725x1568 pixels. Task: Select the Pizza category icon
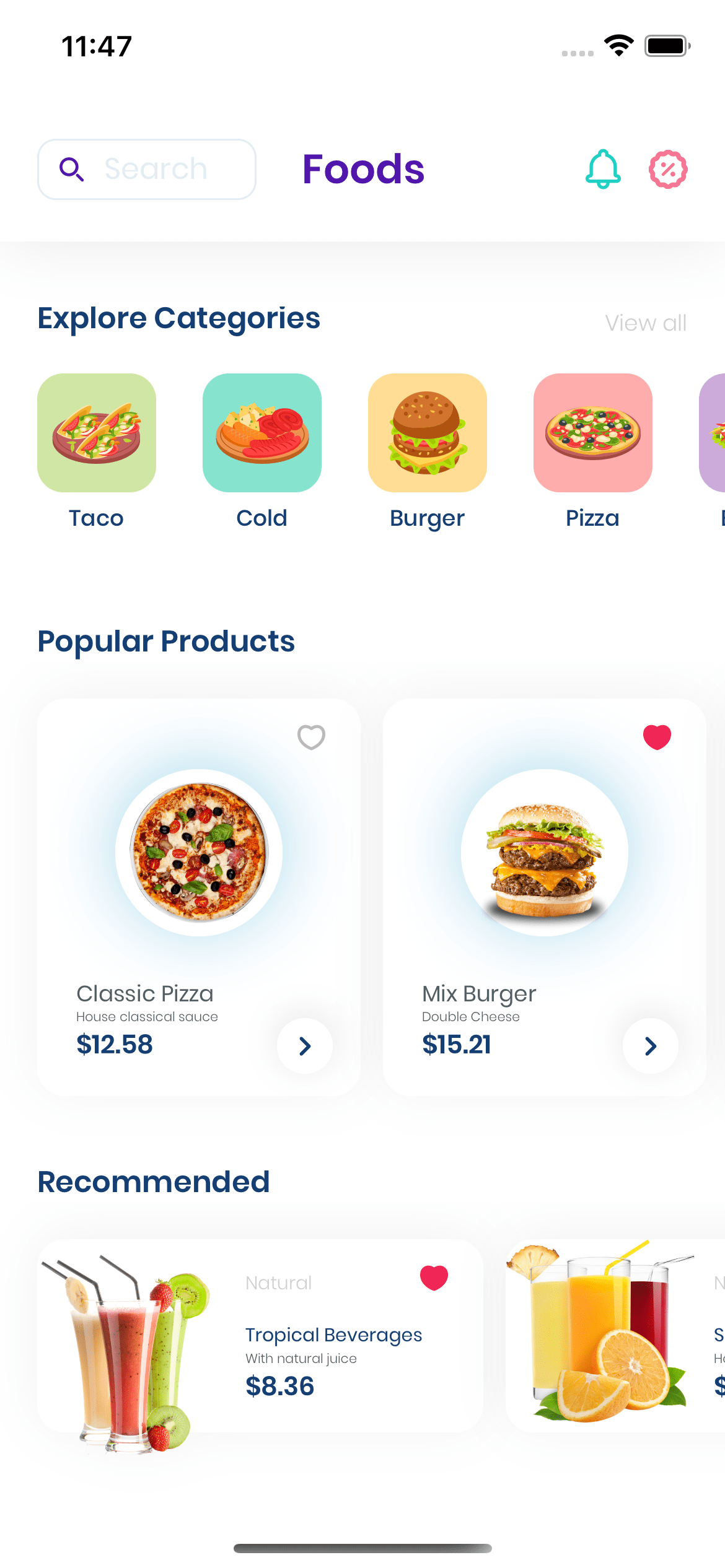pyautogui.click(x=592, y=433)
